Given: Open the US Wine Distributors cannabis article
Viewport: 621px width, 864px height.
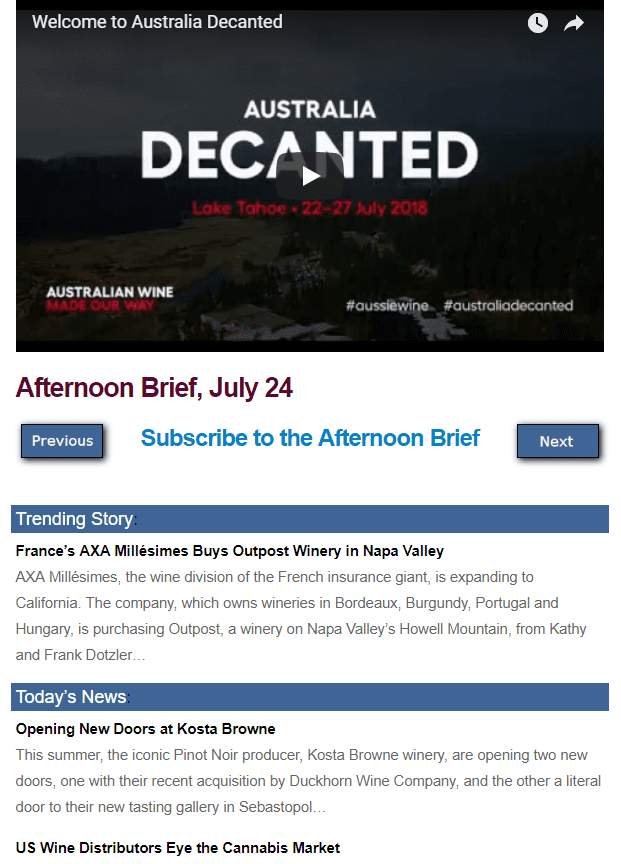Looking at the screenshot, I should (x=178, y=848).
